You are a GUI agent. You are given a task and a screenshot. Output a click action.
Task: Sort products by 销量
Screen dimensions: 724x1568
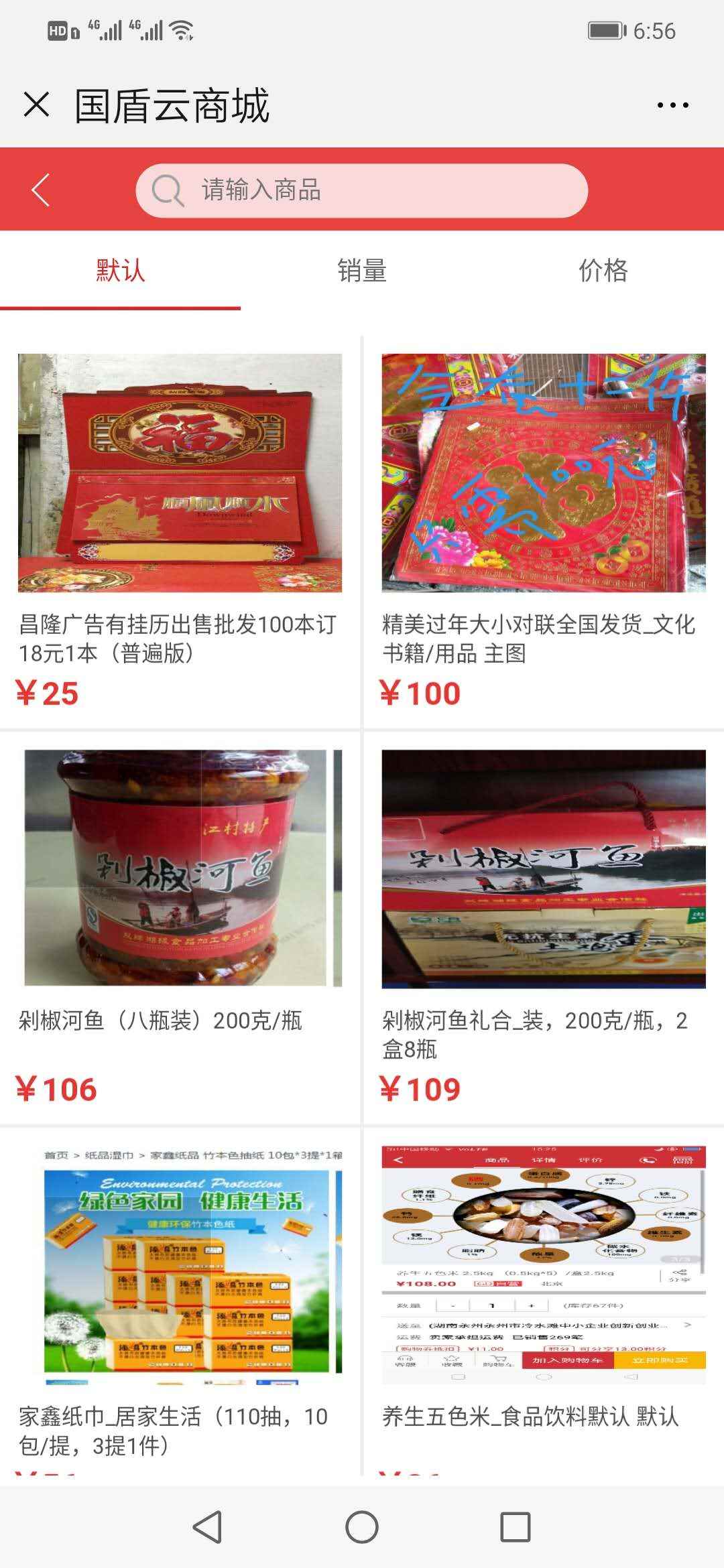(362, 271)
